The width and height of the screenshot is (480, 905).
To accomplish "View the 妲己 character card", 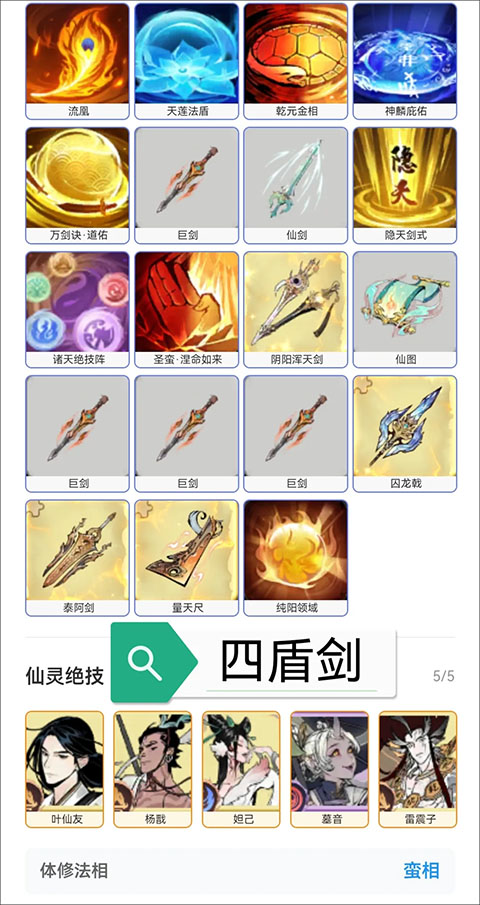I will coord(241,769).
